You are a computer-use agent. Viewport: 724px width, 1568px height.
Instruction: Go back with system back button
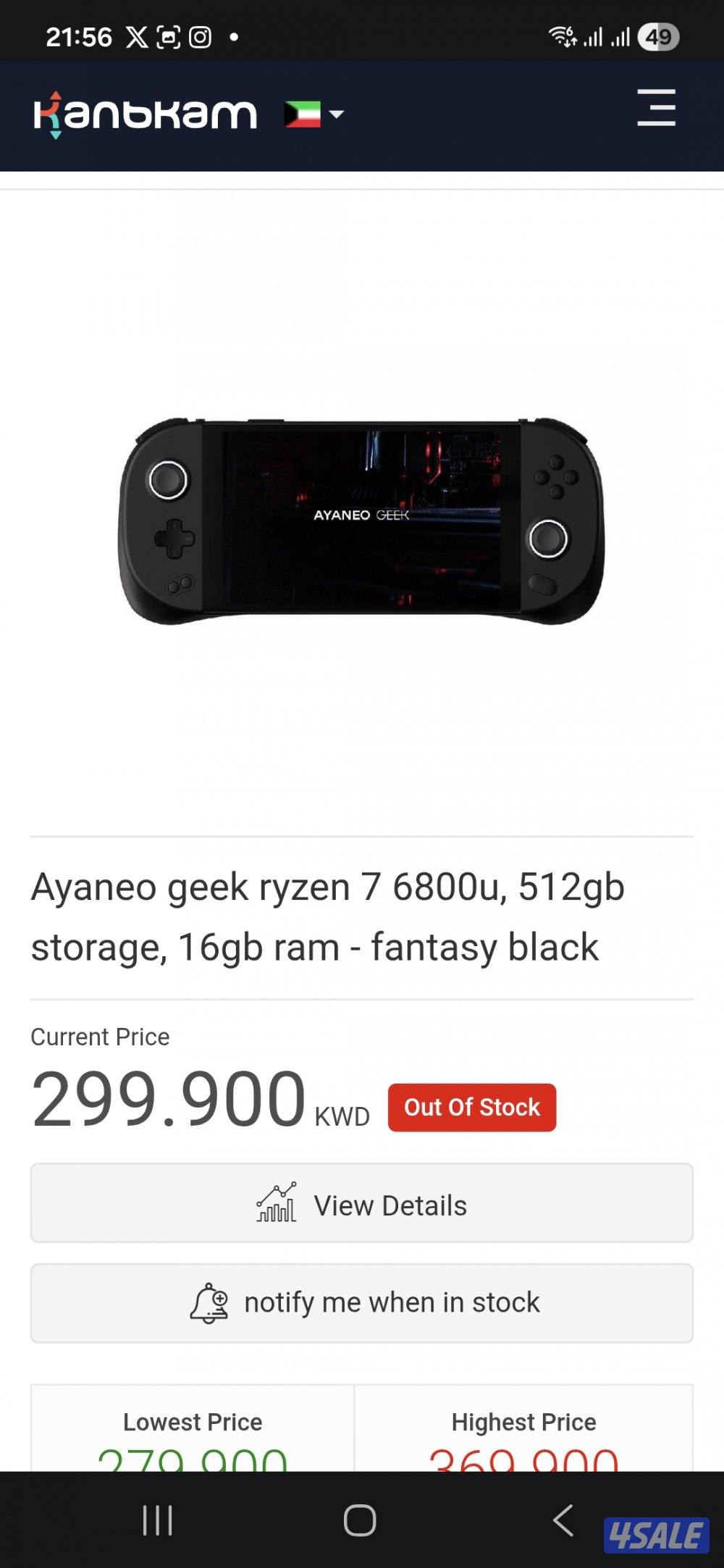pyautogui.click(x=563, y=1519)
